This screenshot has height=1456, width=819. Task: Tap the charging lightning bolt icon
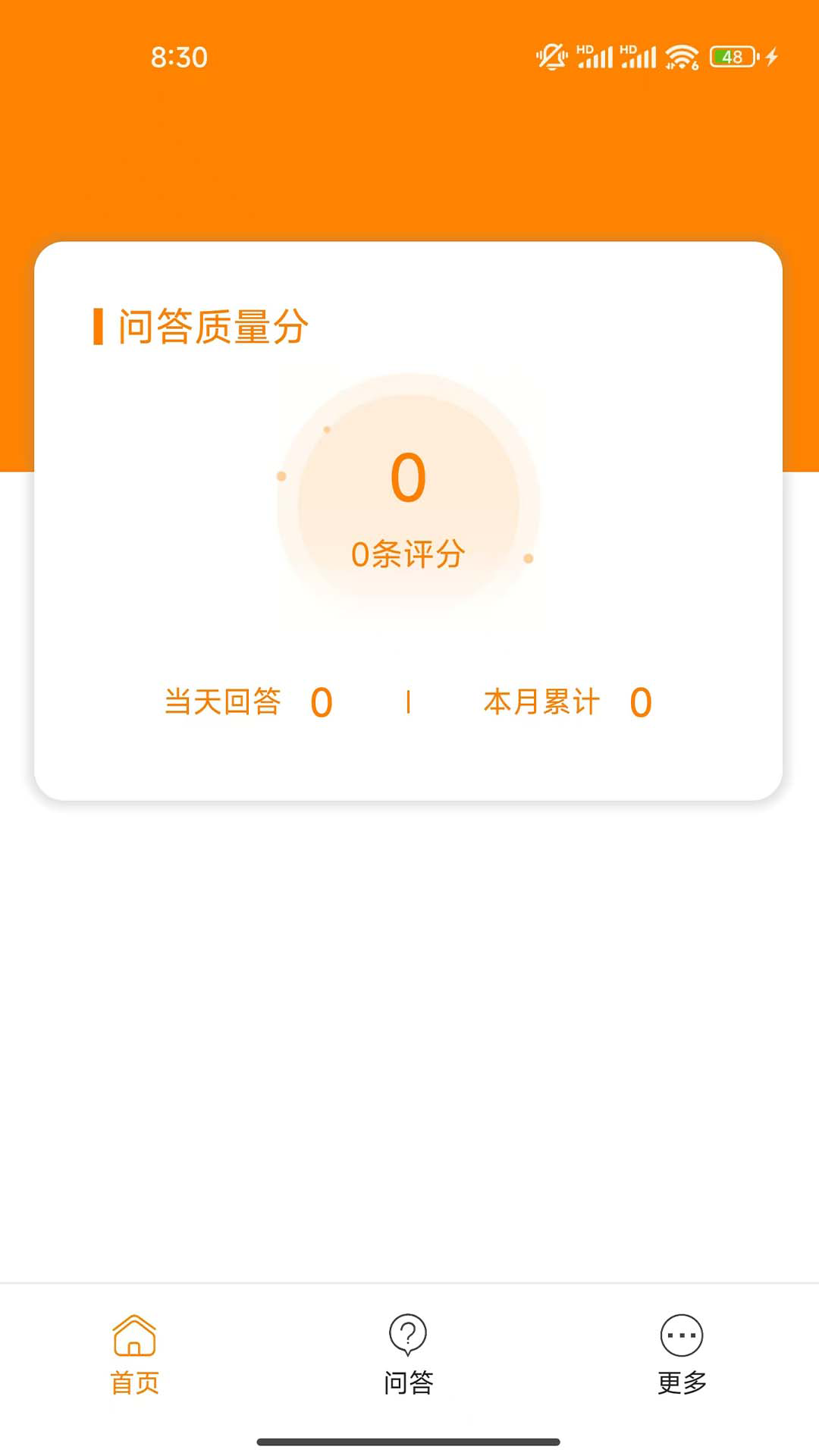tap(770, 55)
